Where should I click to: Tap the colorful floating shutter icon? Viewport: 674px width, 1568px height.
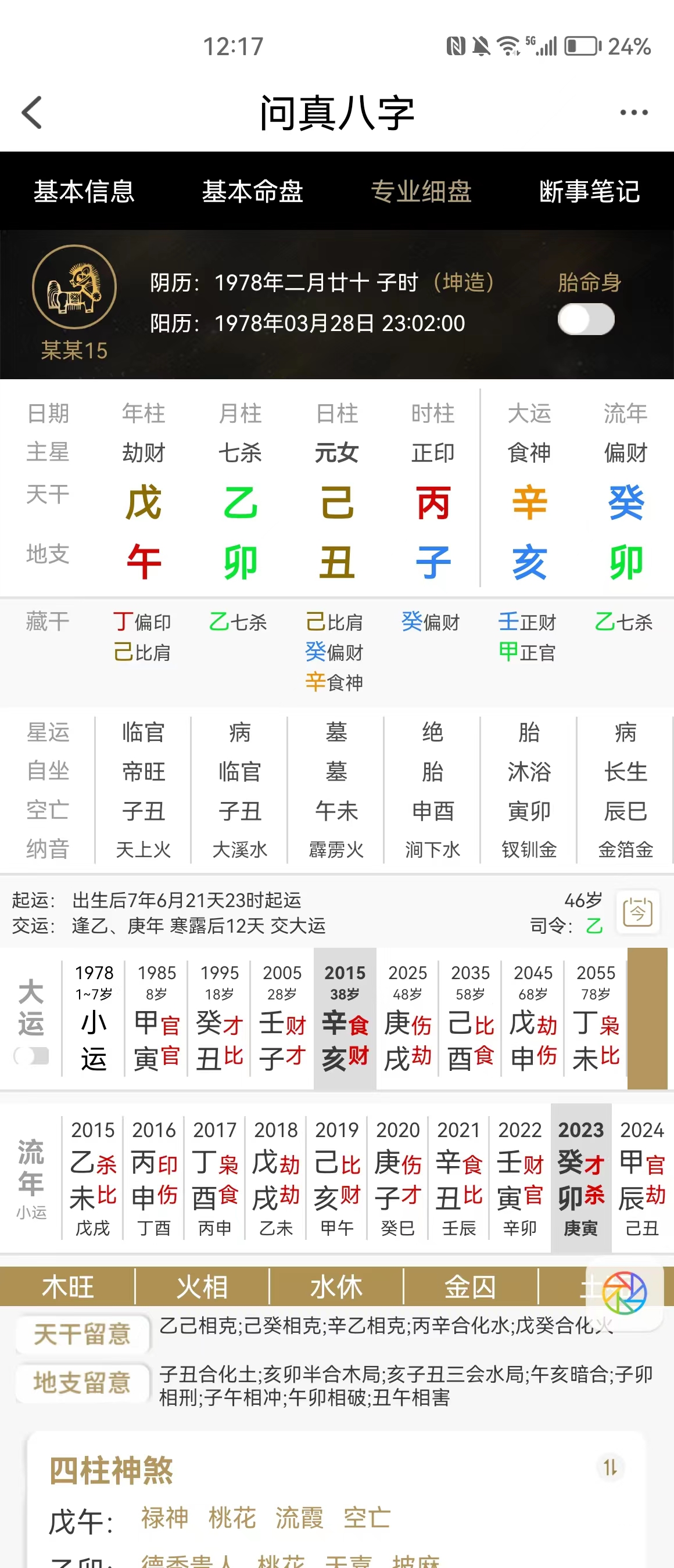(x=624, y=1292)
